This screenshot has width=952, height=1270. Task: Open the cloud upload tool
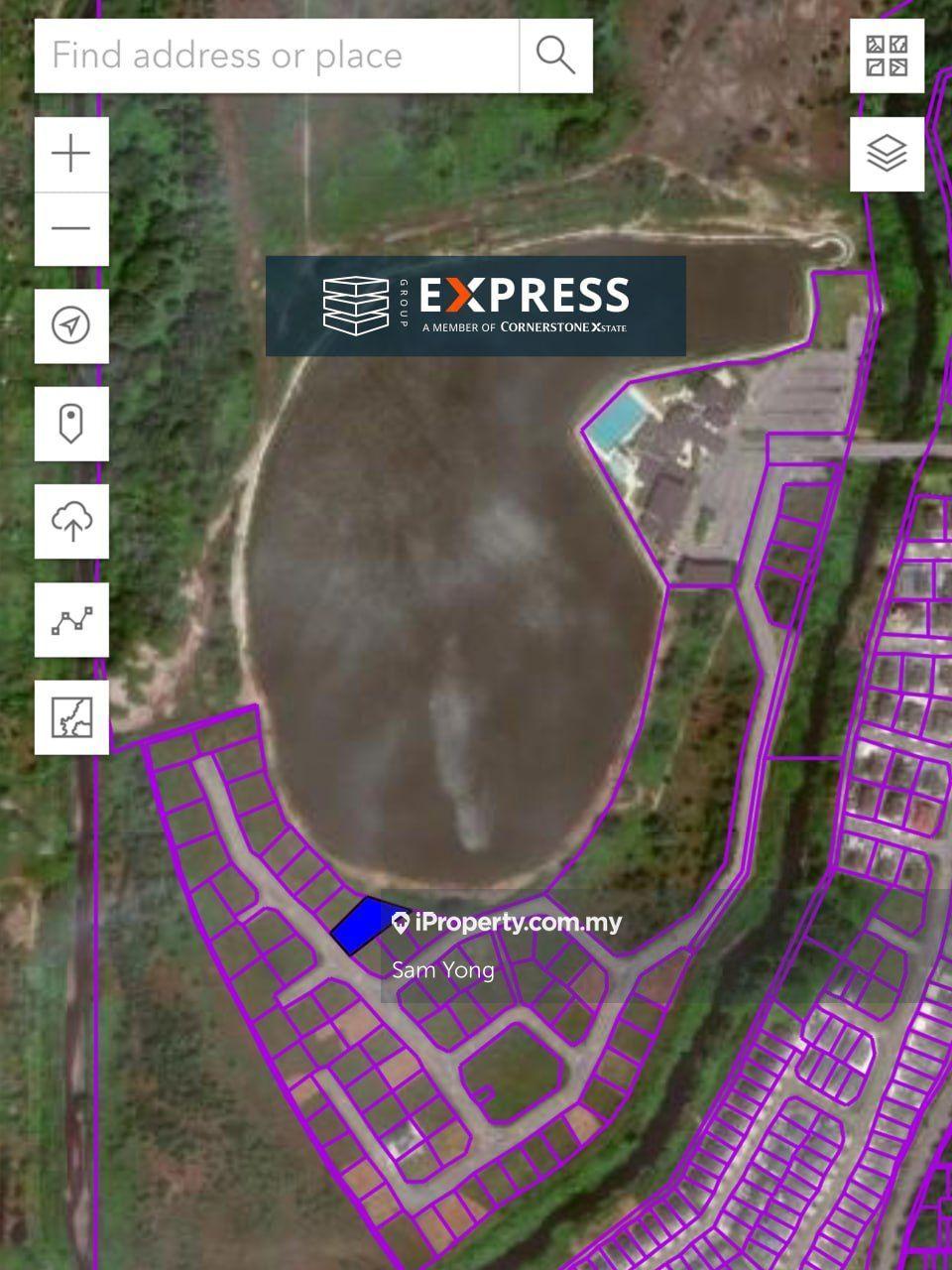tap(71, 521)
